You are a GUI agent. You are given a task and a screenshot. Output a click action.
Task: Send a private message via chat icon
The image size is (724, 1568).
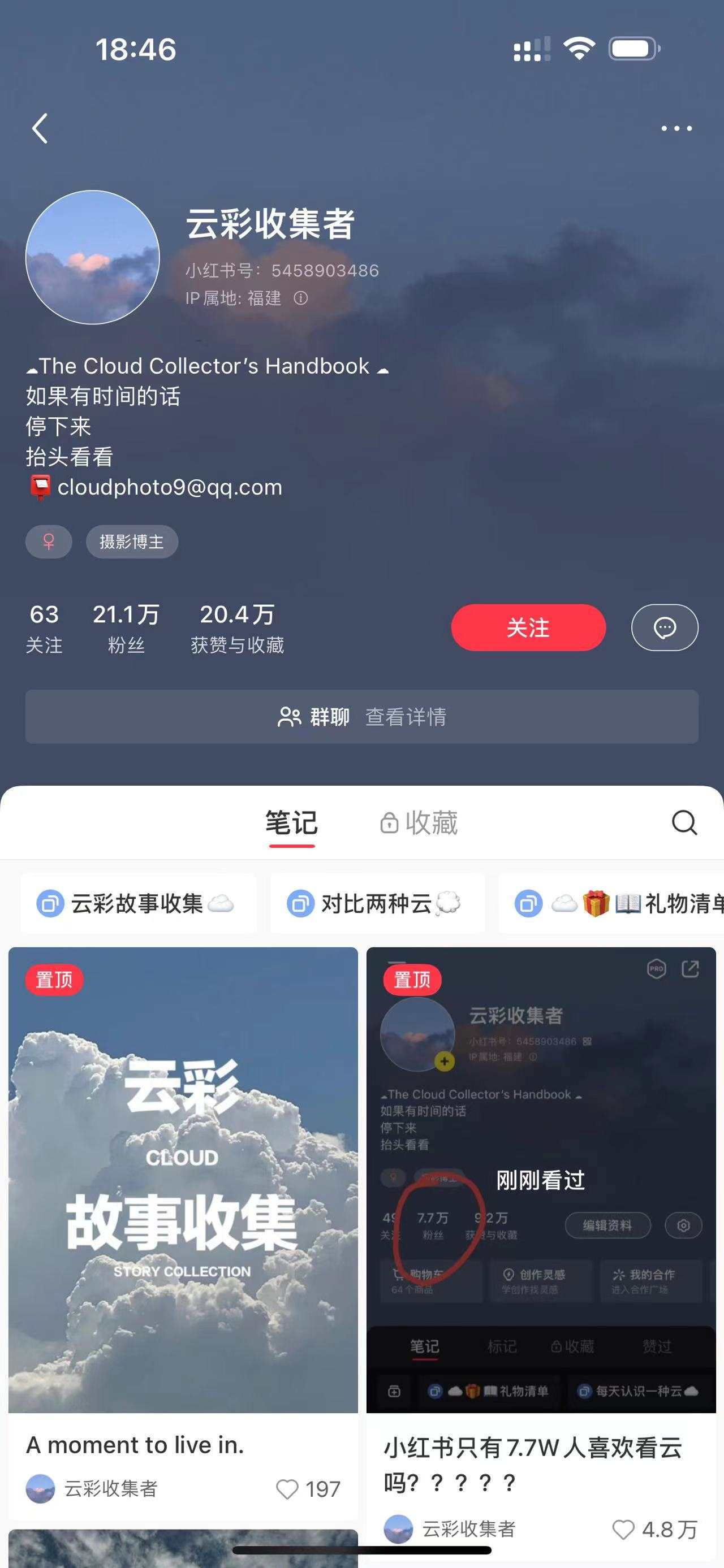click(664, 627)
